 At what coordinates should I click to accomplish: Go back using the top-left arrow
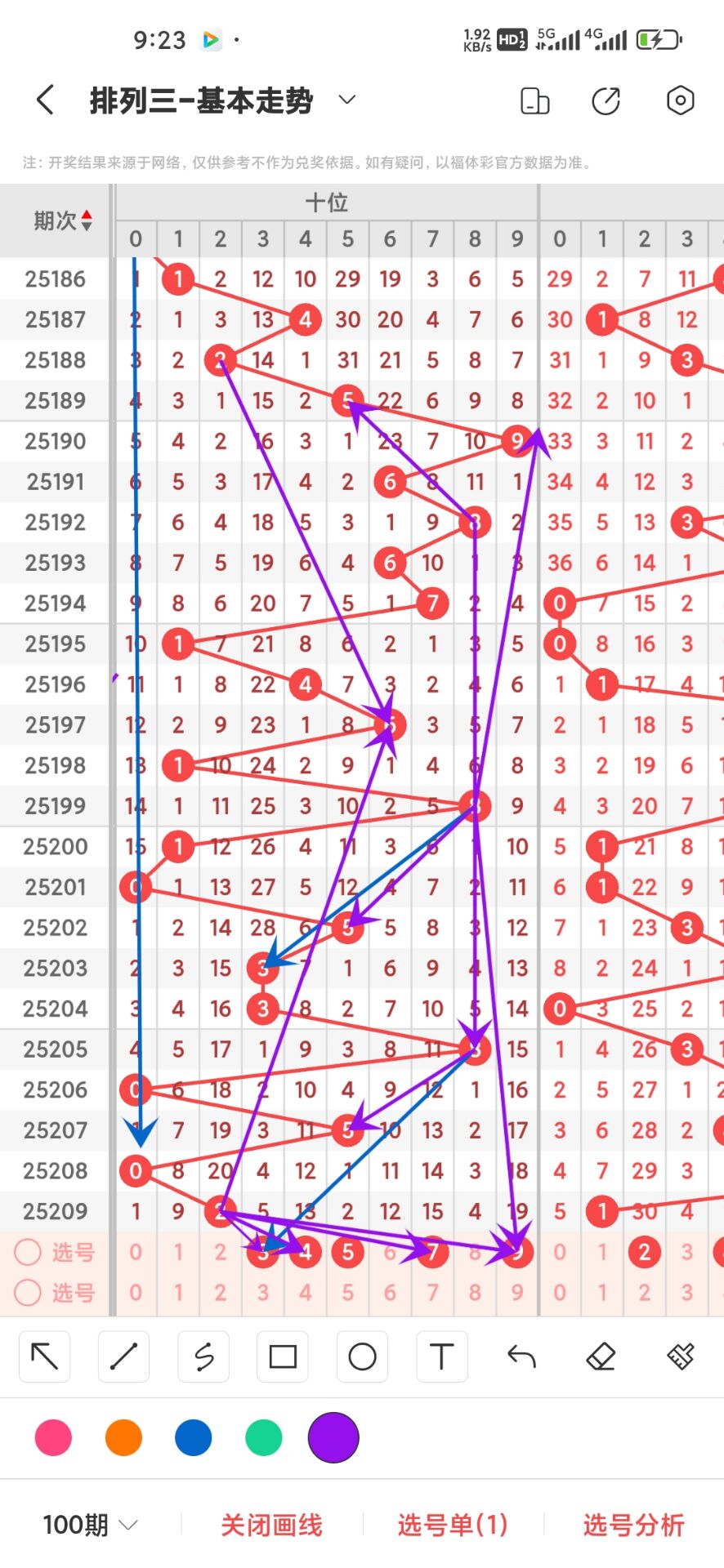click(46, 100)
